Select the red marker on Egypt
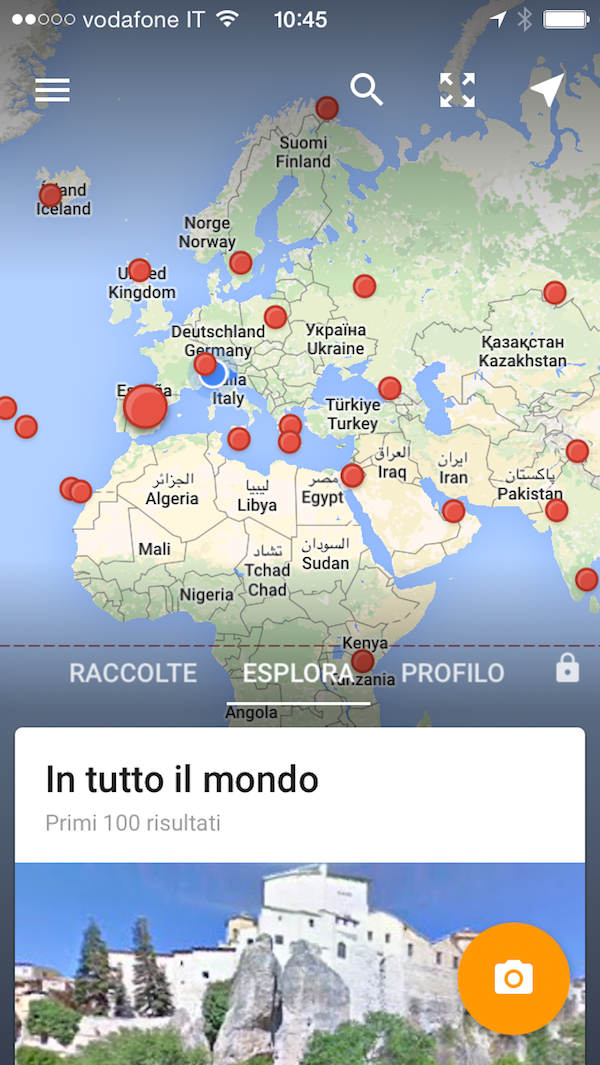The image size is (600, 1065). [352, 476]
